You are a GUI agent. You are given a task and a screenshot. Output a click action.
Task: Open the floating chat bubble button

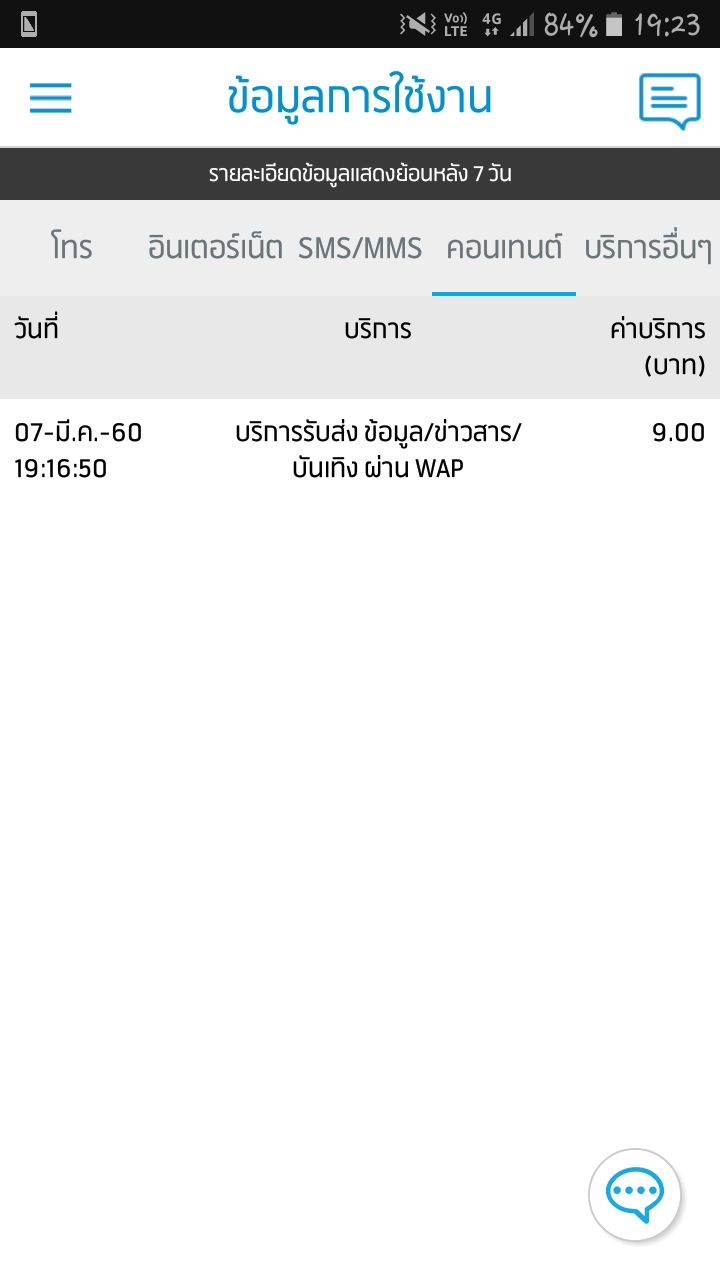click(x=635, y=1194)
